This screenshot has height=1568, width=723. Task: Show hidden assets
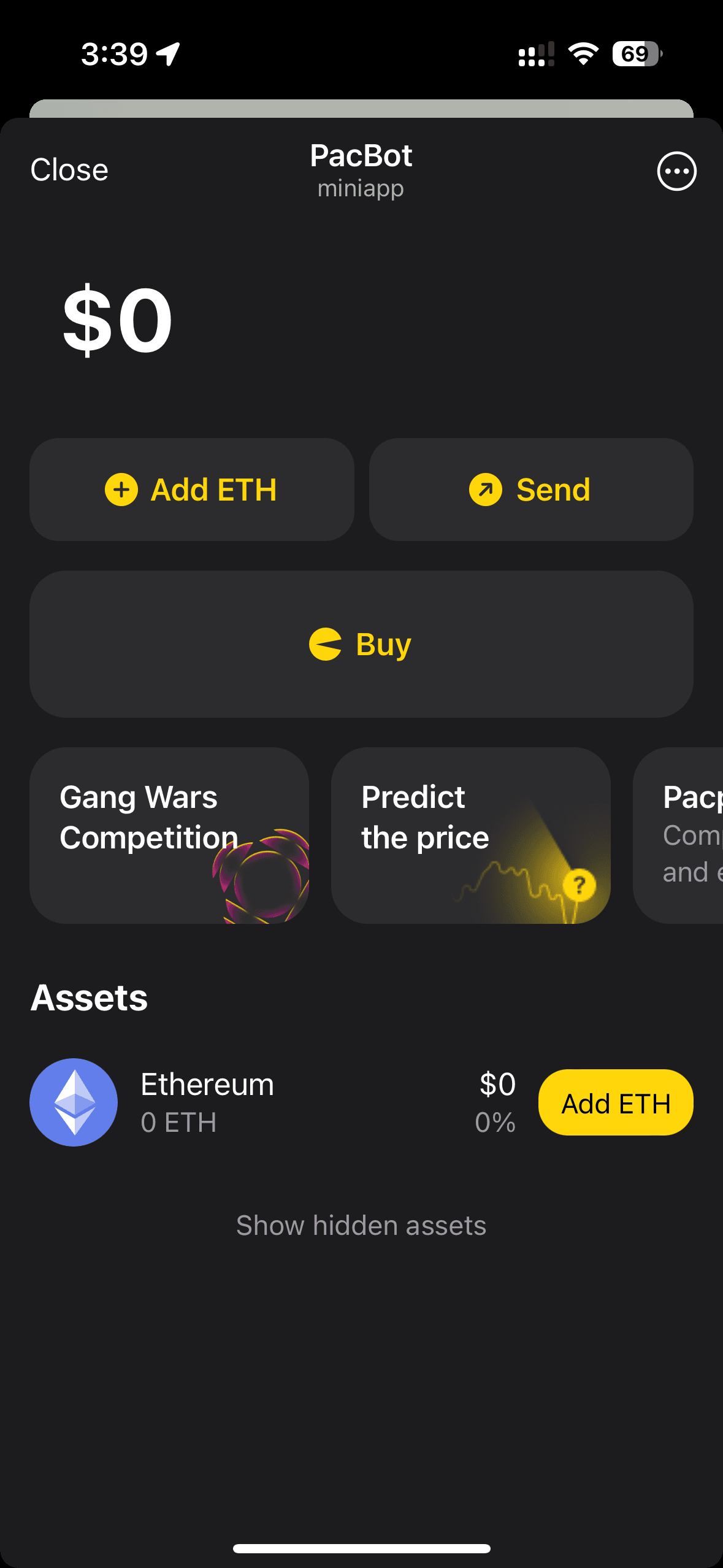point(361,1225)
